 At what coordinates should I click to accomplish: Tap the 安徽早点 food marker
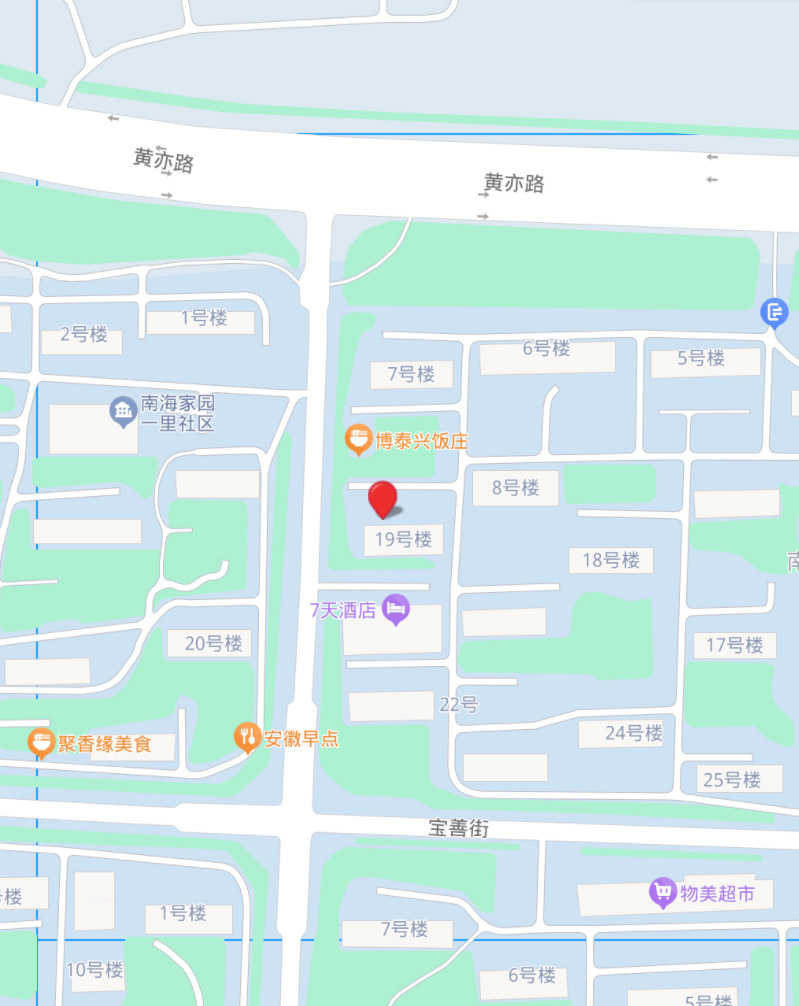tap(247, 738)
